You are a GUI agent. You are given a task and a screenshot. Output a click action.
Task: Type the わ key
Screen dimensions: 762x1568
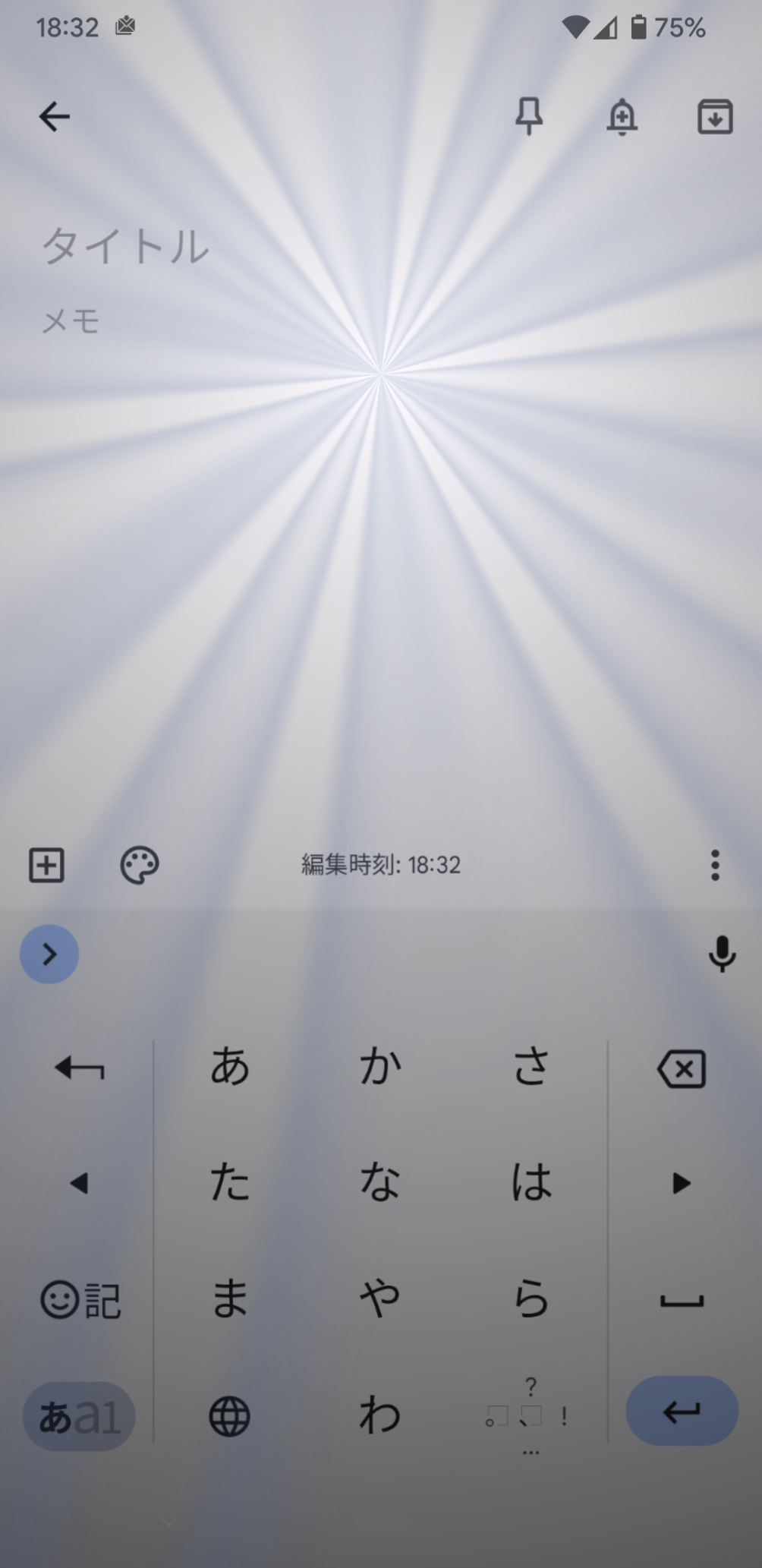[x=379, y=1415]
